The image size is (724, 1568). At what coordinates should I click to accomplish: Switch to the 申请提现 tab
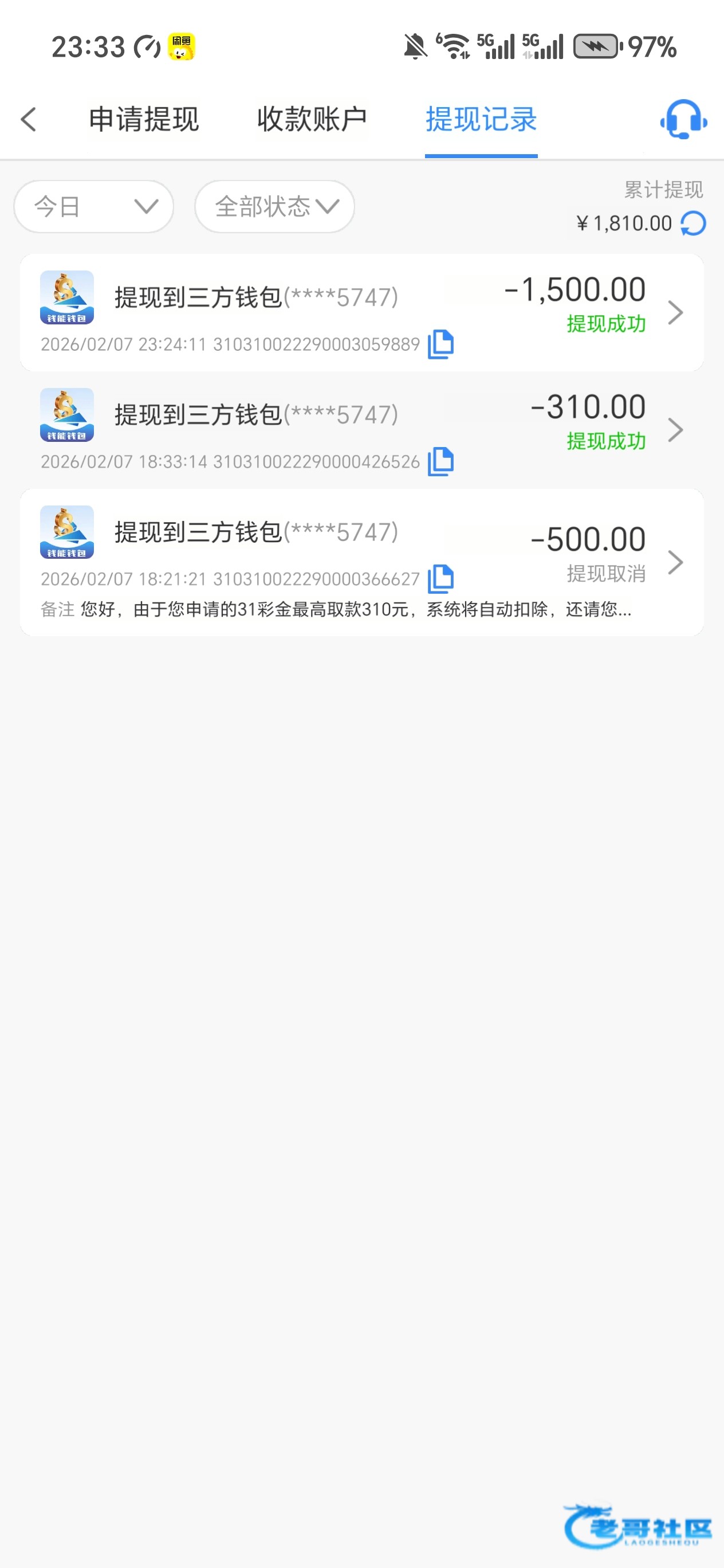click(x=144, y=119)
